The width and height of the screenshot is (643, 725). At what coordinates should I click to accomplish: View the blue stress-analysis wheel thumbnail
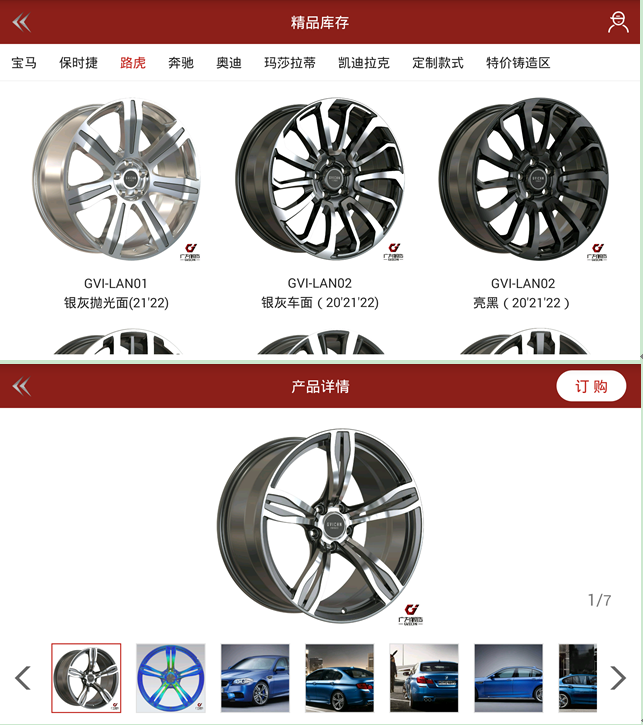tap(171, 678)
